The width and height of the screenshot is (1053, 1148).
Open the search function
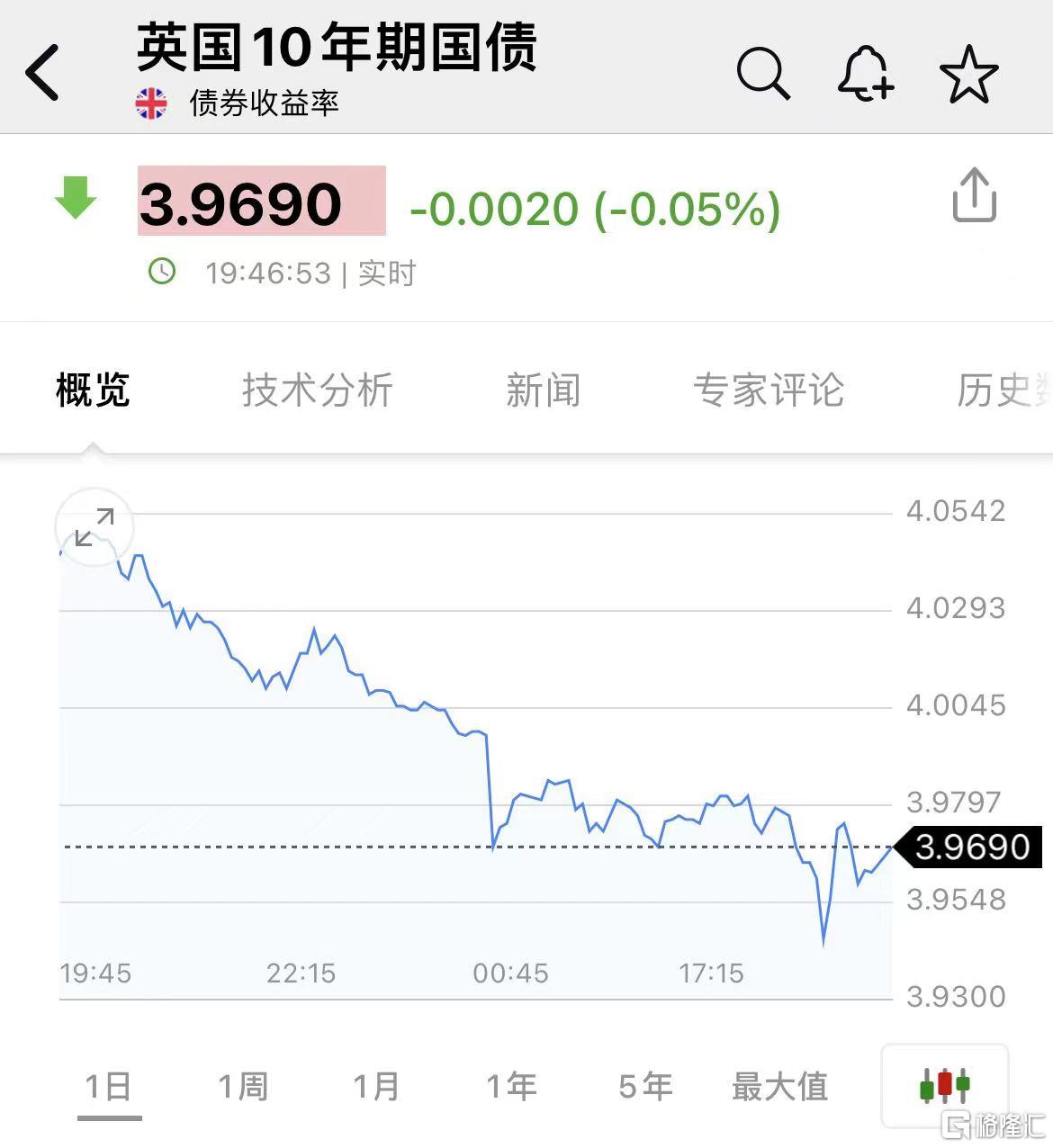coord(762,74)
